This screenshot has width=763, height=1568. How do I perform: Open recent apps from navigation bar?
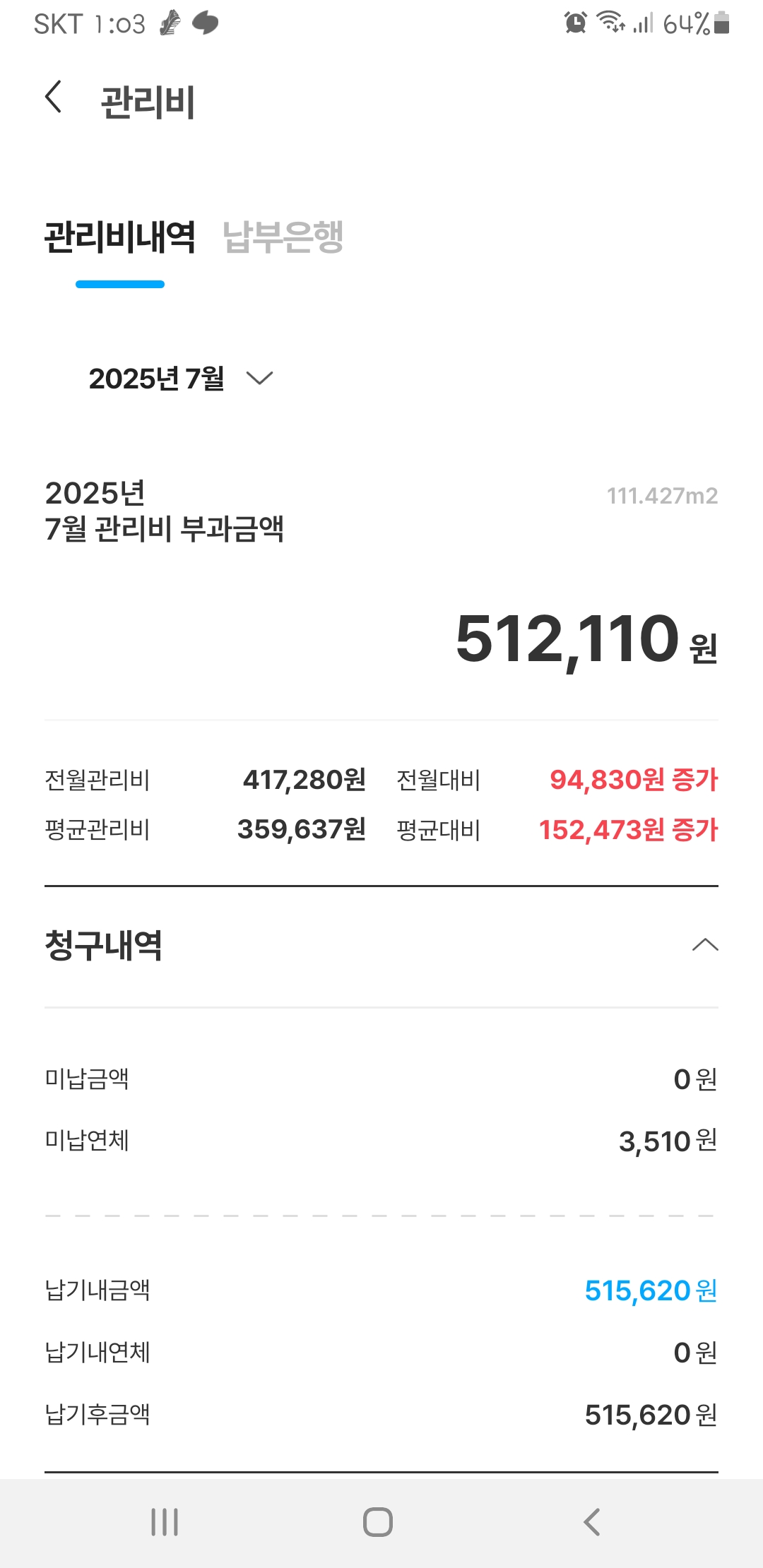[x=165, y=1522]
